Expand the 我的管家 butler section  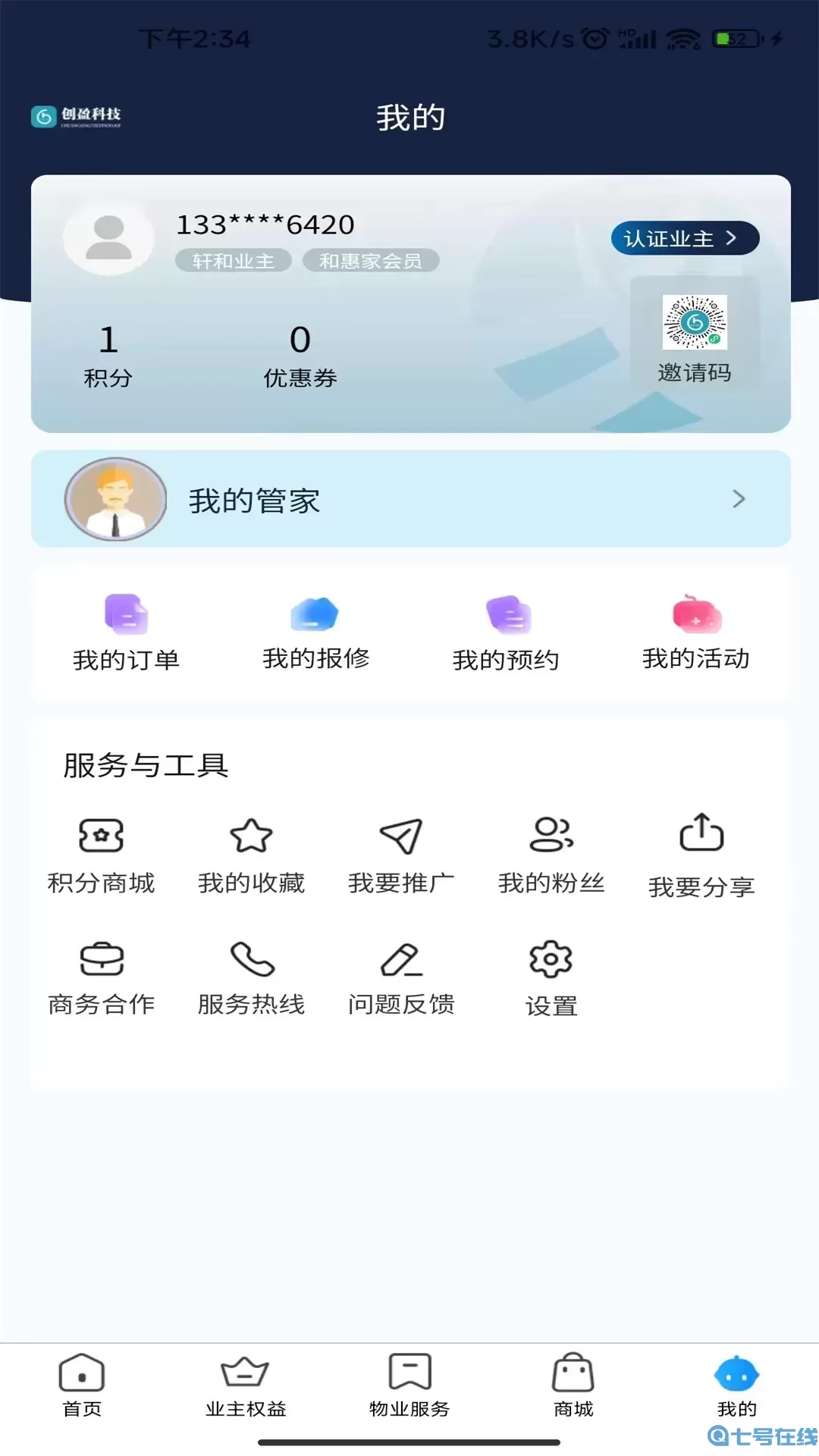click(409, 499)
